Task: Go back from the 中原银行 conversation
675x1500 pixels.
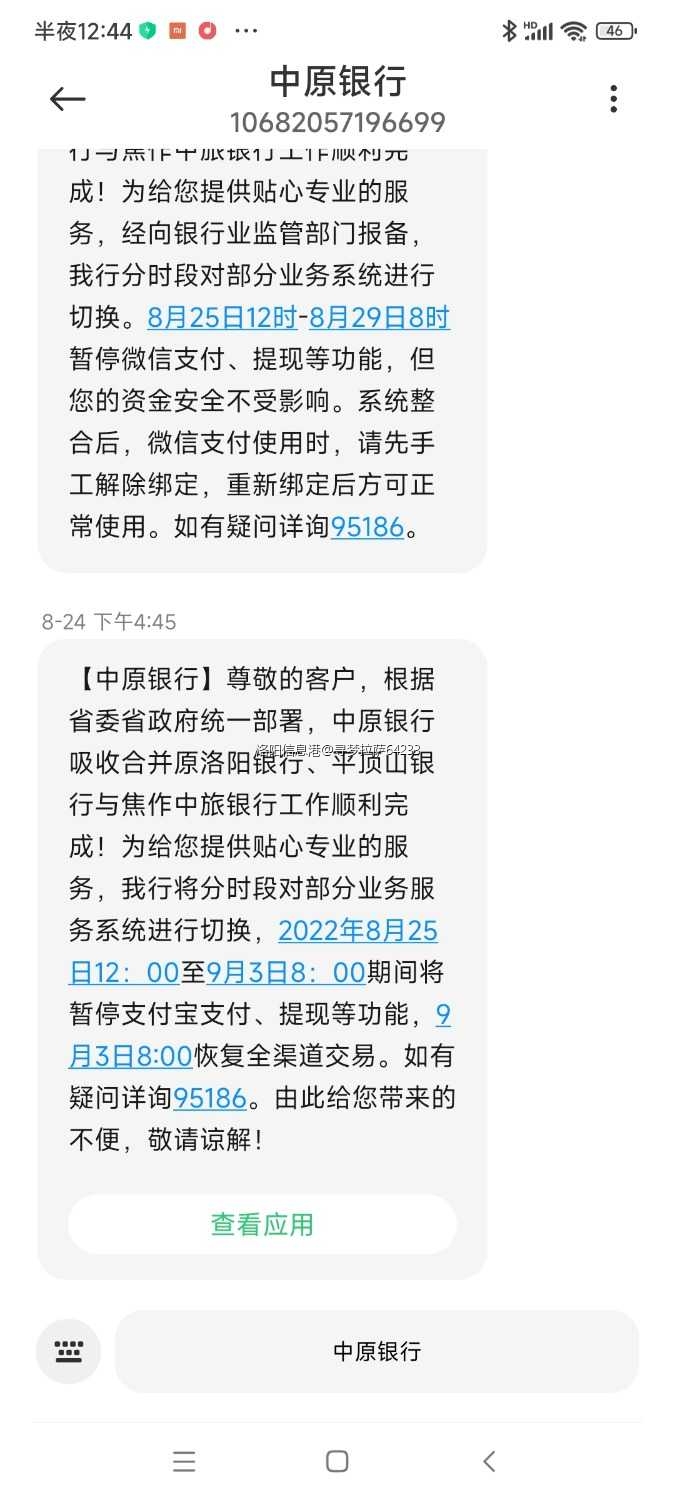Action: (67, 98)
